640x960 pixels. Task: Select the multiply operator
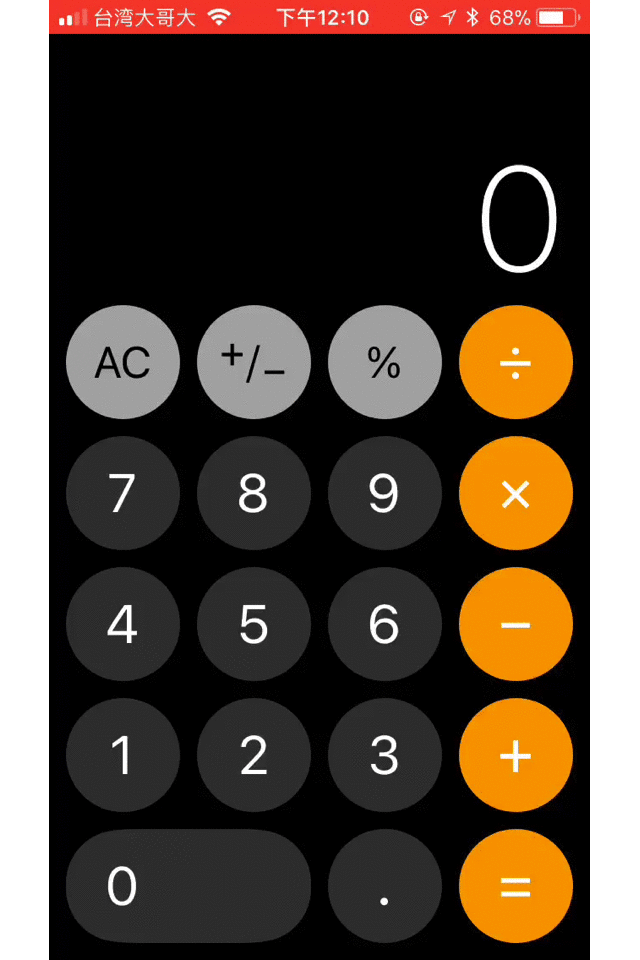point(516,493)
